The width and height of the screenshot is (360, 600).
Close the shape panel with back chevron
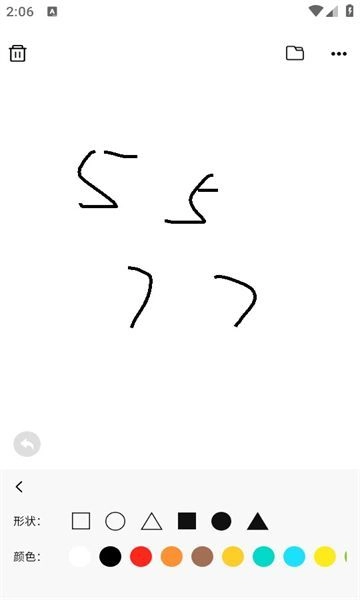tap(19, 486)
